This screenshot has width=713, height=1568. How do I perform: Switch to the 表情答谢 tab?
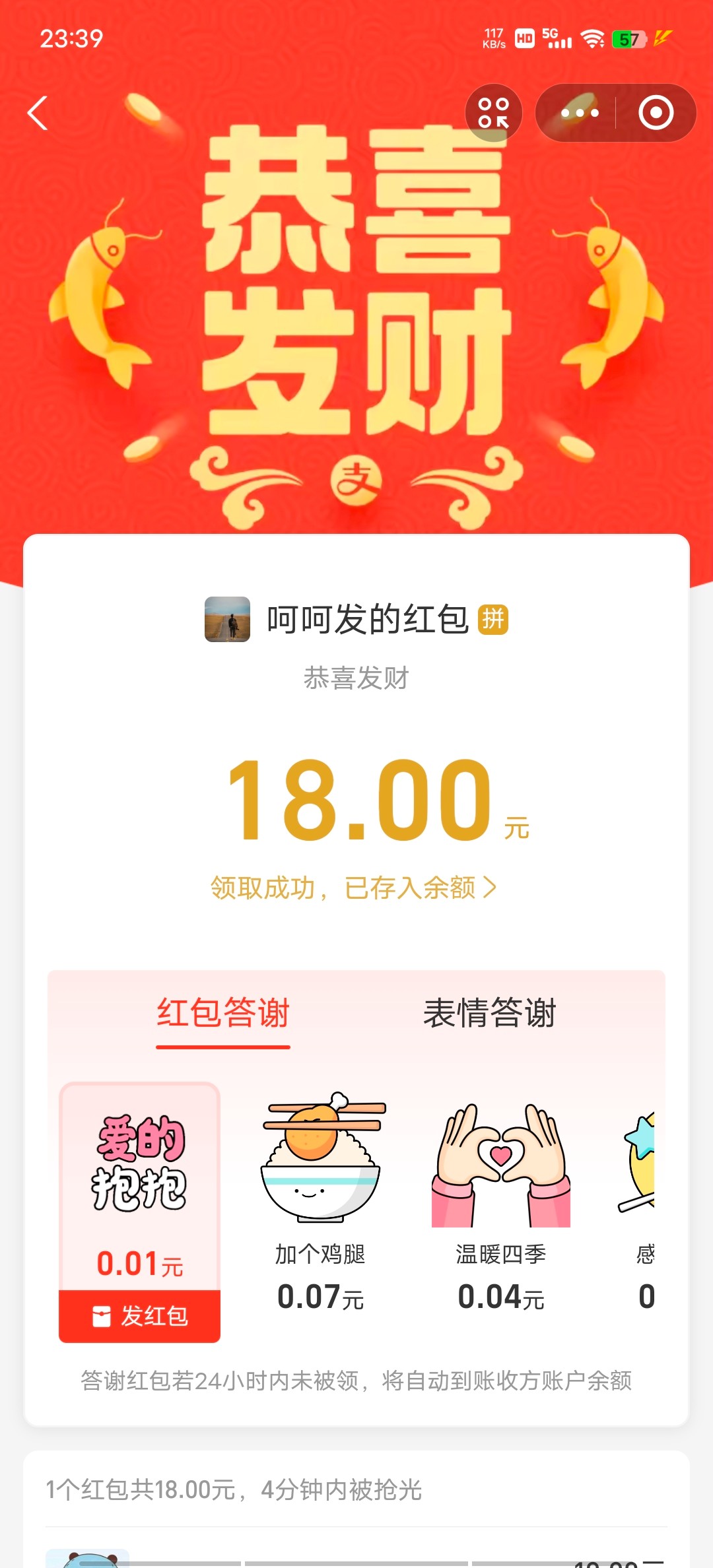point(490,1013)
